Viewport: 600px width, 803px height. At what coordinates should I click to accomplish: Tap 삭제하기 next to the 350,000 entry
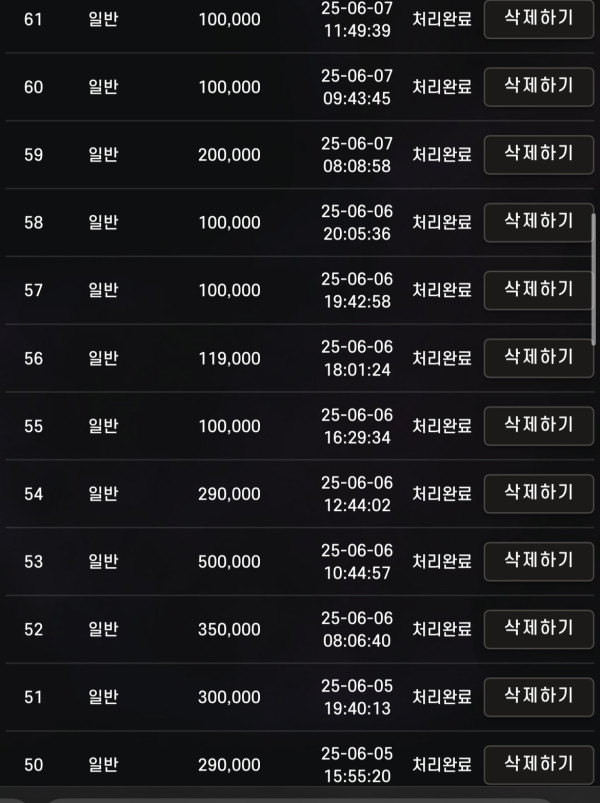click(x=538, y=629)
